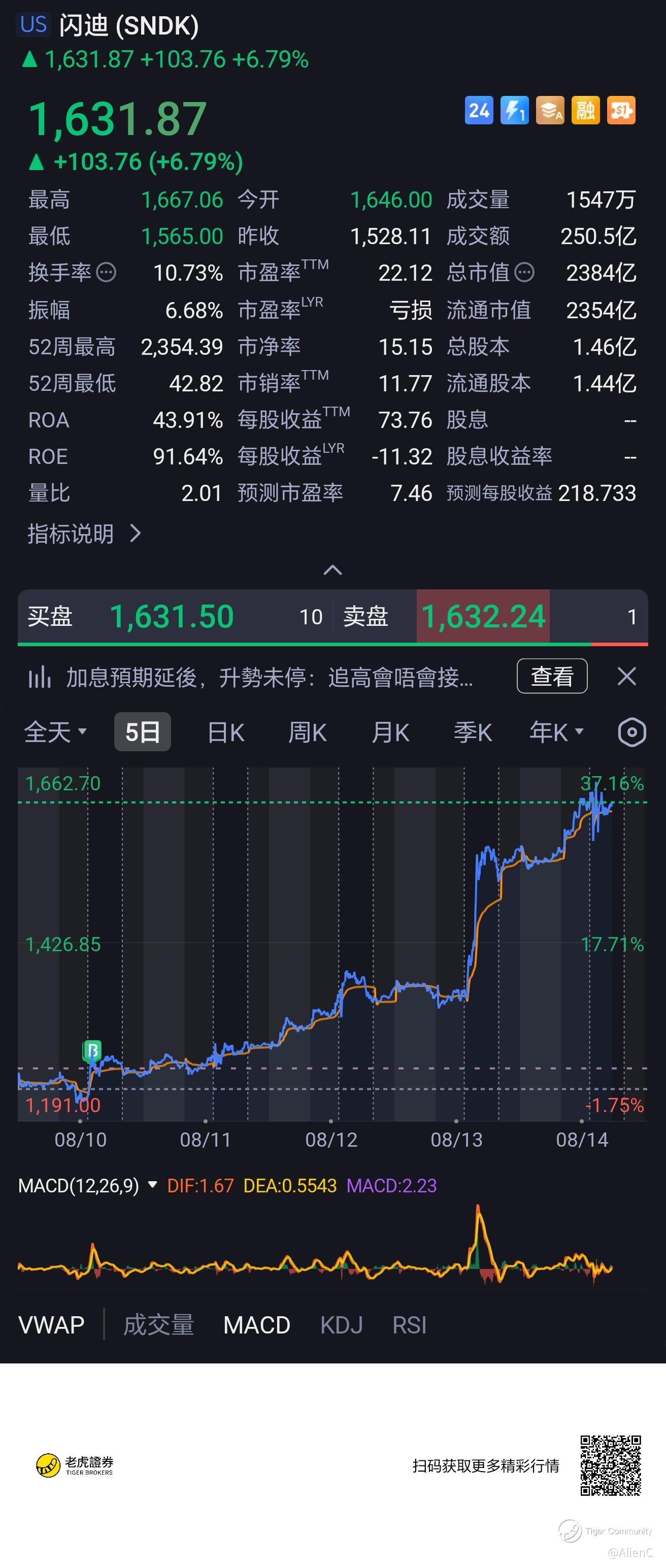The width and height of the screenshot is (666, 1568).
Task: Switch to the 日K chart
Action: pos(226,731)
